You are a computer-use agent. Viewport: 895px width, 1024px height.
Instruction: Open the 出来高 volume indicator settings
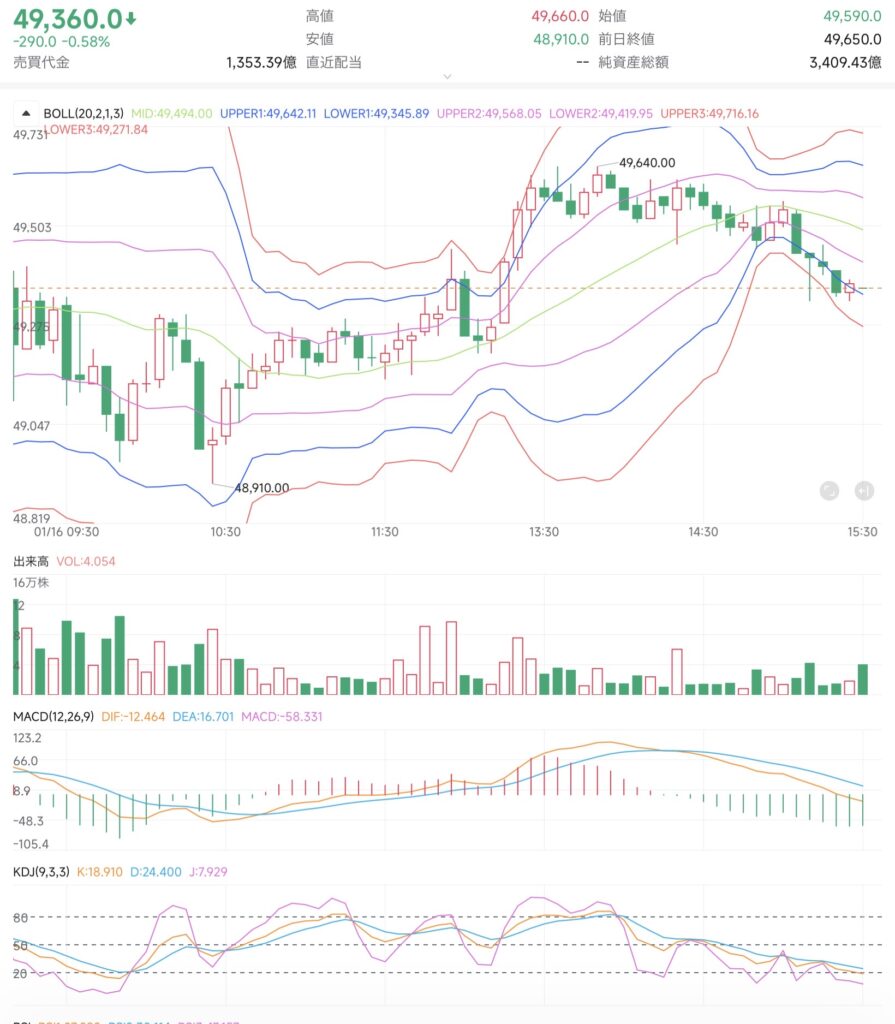(32, 561)
